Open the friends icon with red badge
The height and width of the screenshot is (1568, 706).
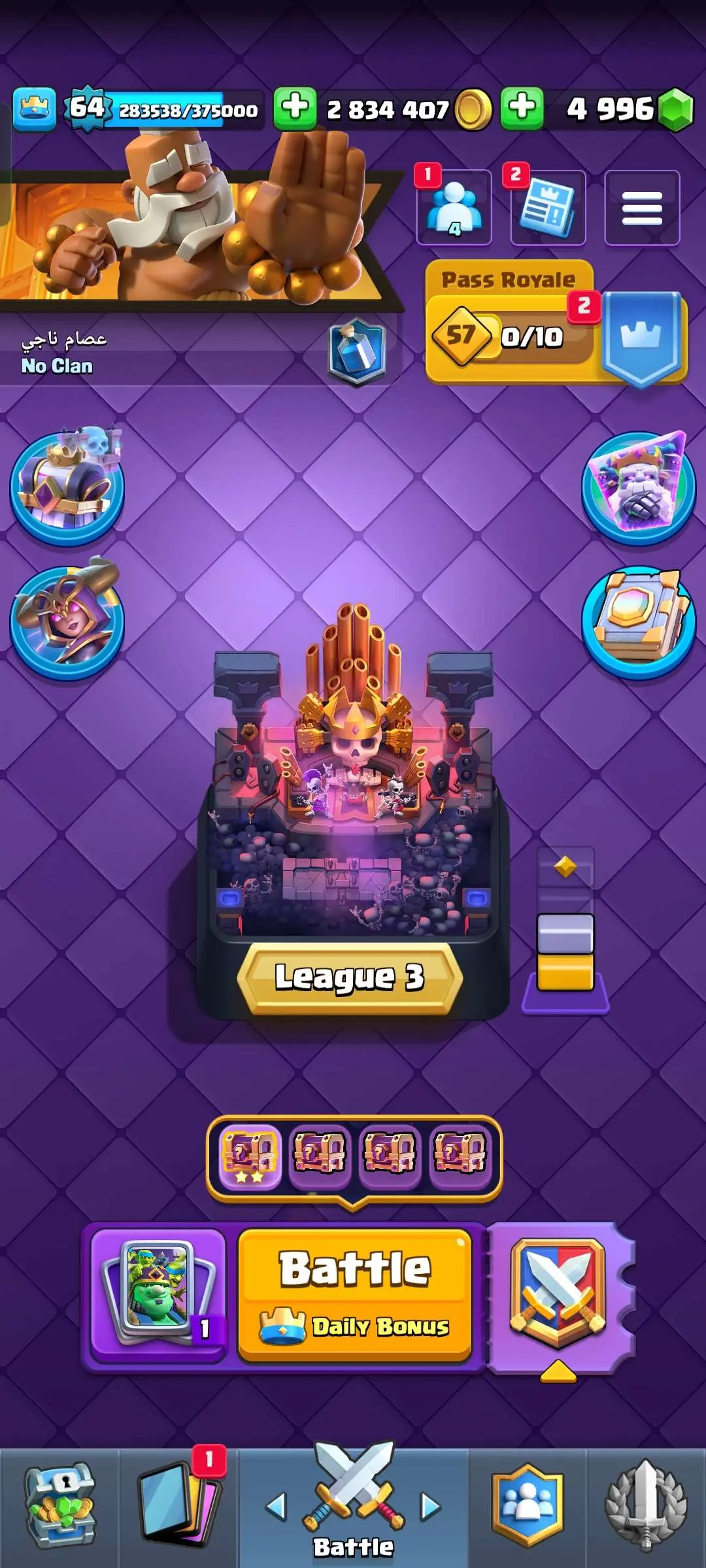tap(454, 208)
